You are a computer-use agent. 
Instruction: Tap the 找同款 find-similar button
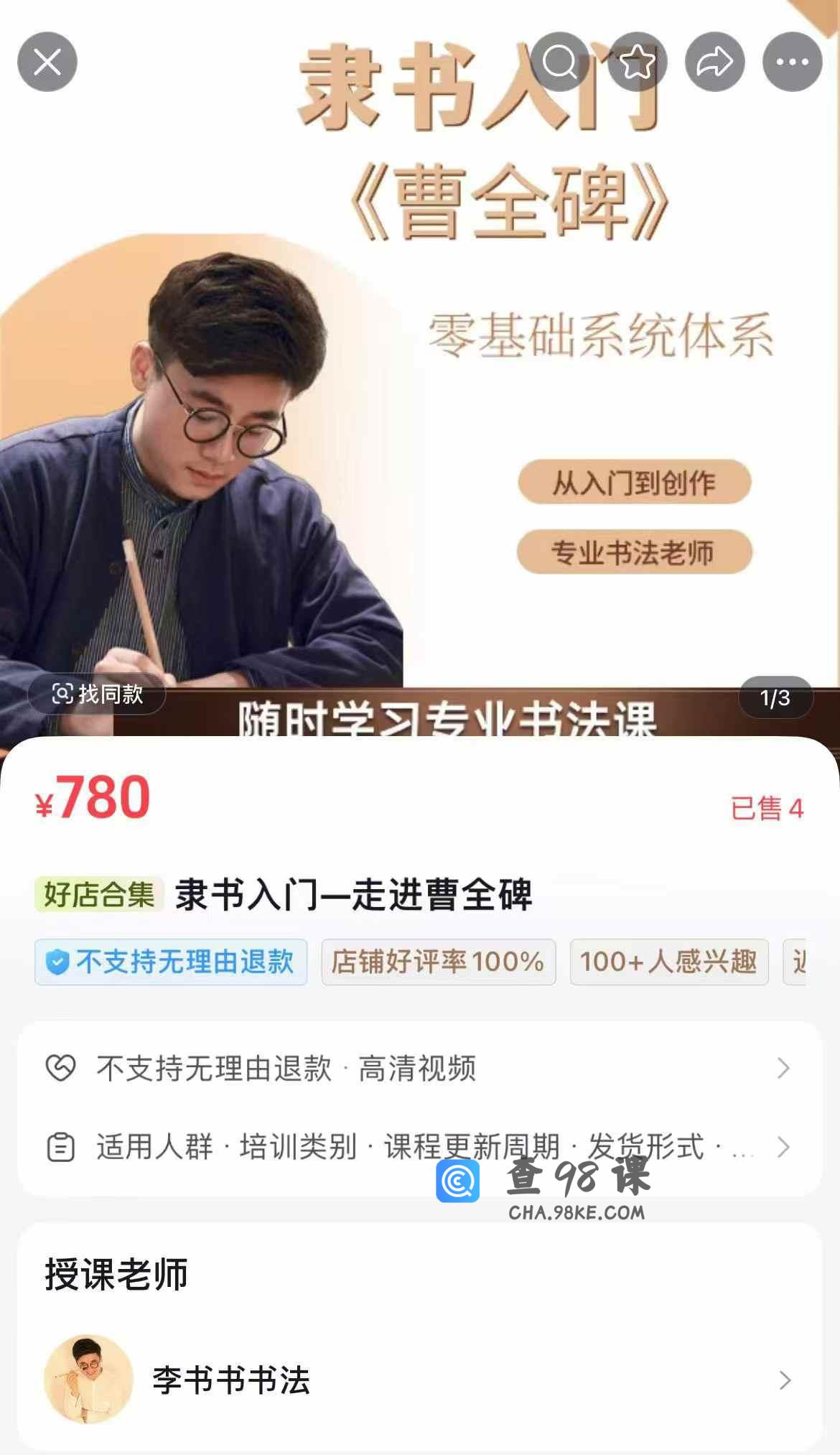coord(97,694)
